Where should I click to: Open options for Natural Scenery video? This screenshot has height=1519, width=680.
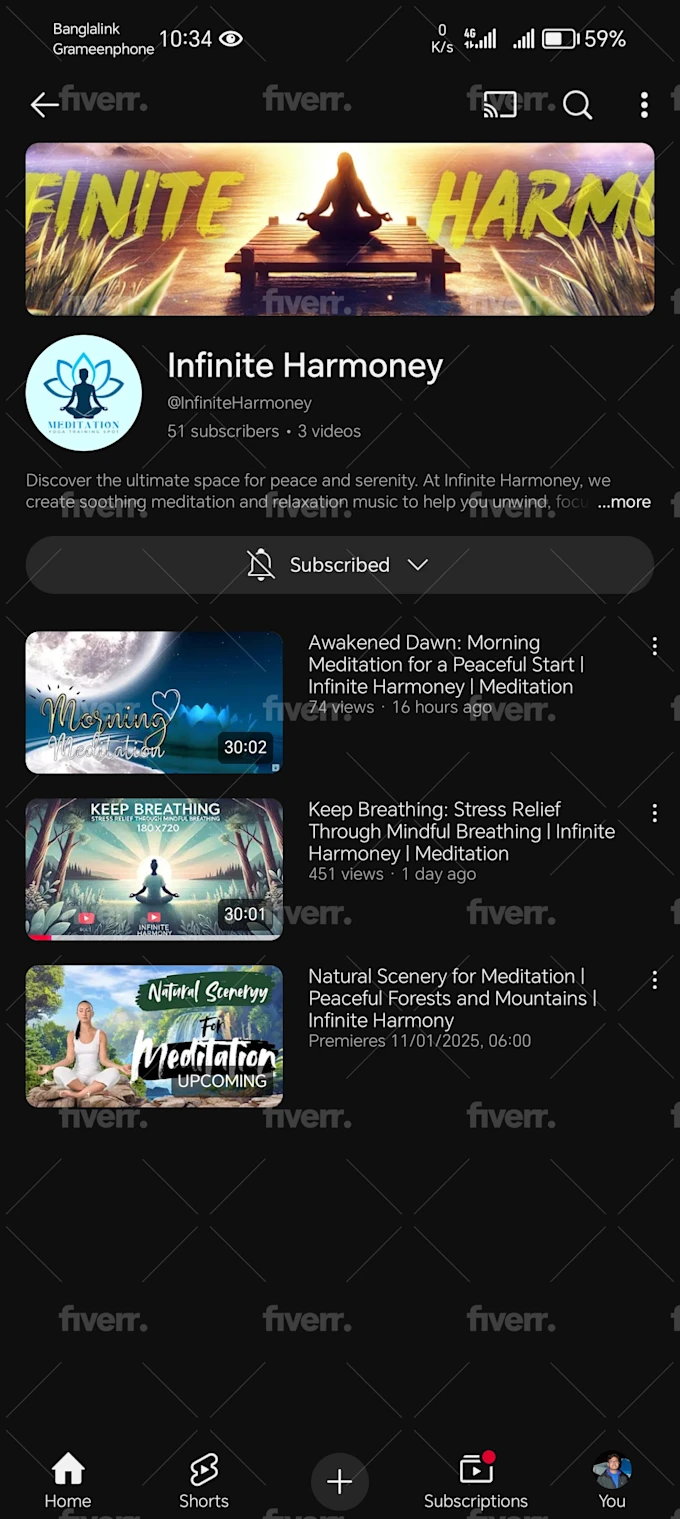tap(654, 980)
